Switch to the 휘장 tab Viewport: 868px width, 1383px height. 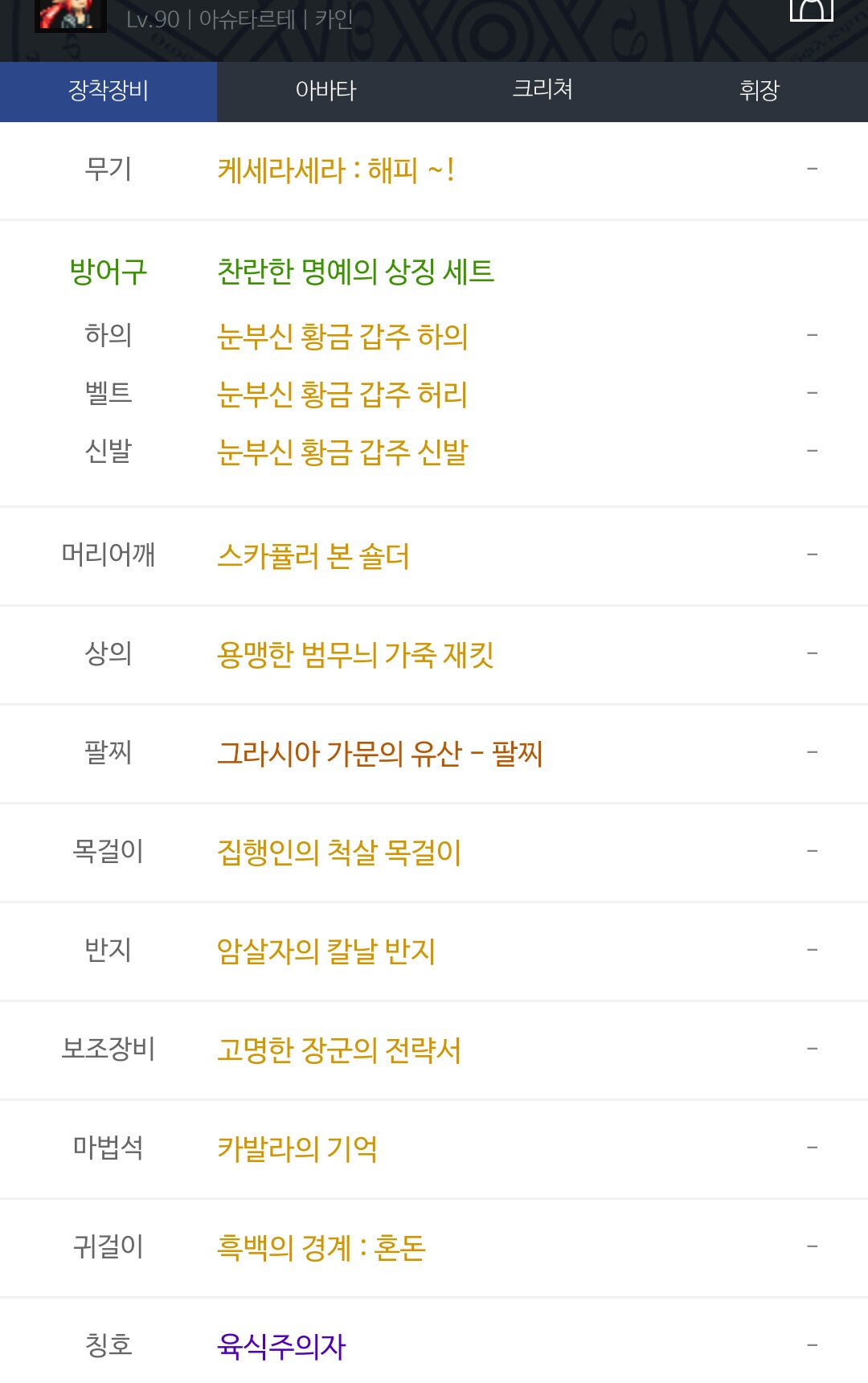(x=759, y=91)
